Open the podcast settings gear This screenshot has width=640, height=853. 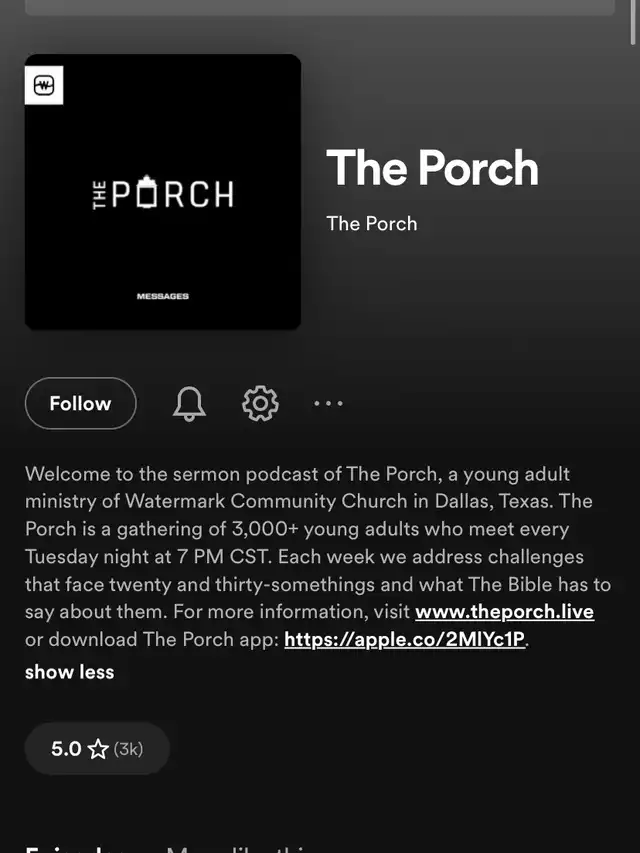(x=260, y=403)
